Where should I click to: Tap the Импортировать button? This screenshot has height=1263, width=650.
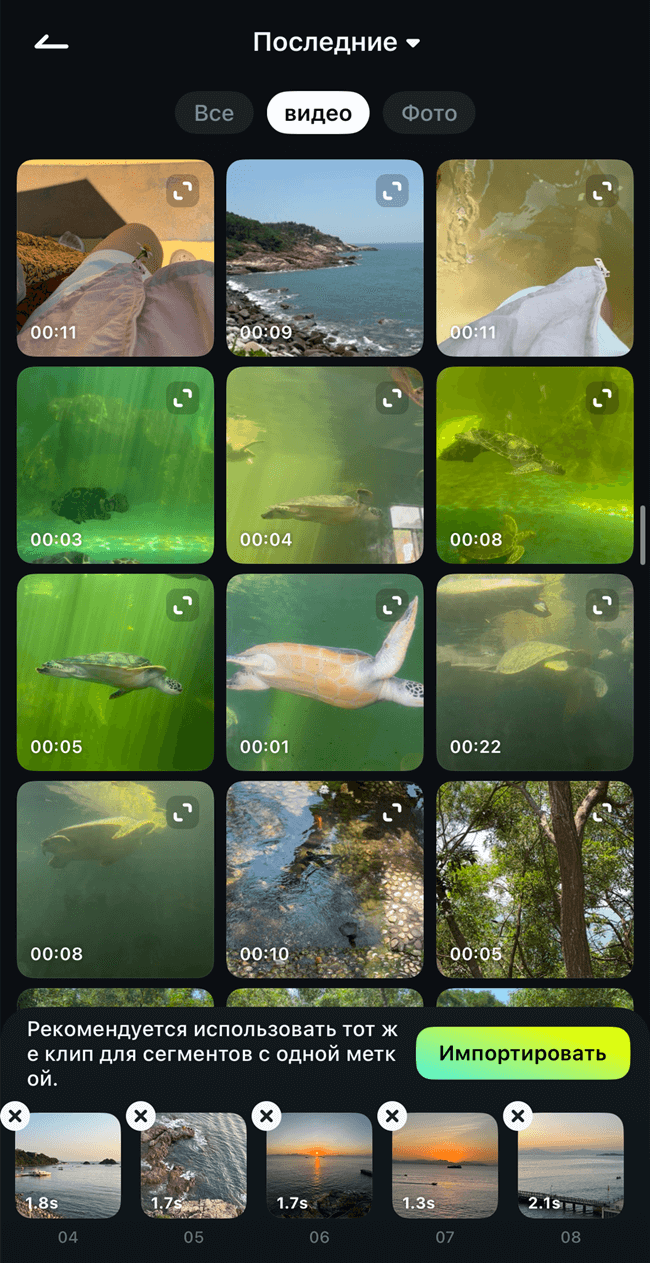point(522,1053)
